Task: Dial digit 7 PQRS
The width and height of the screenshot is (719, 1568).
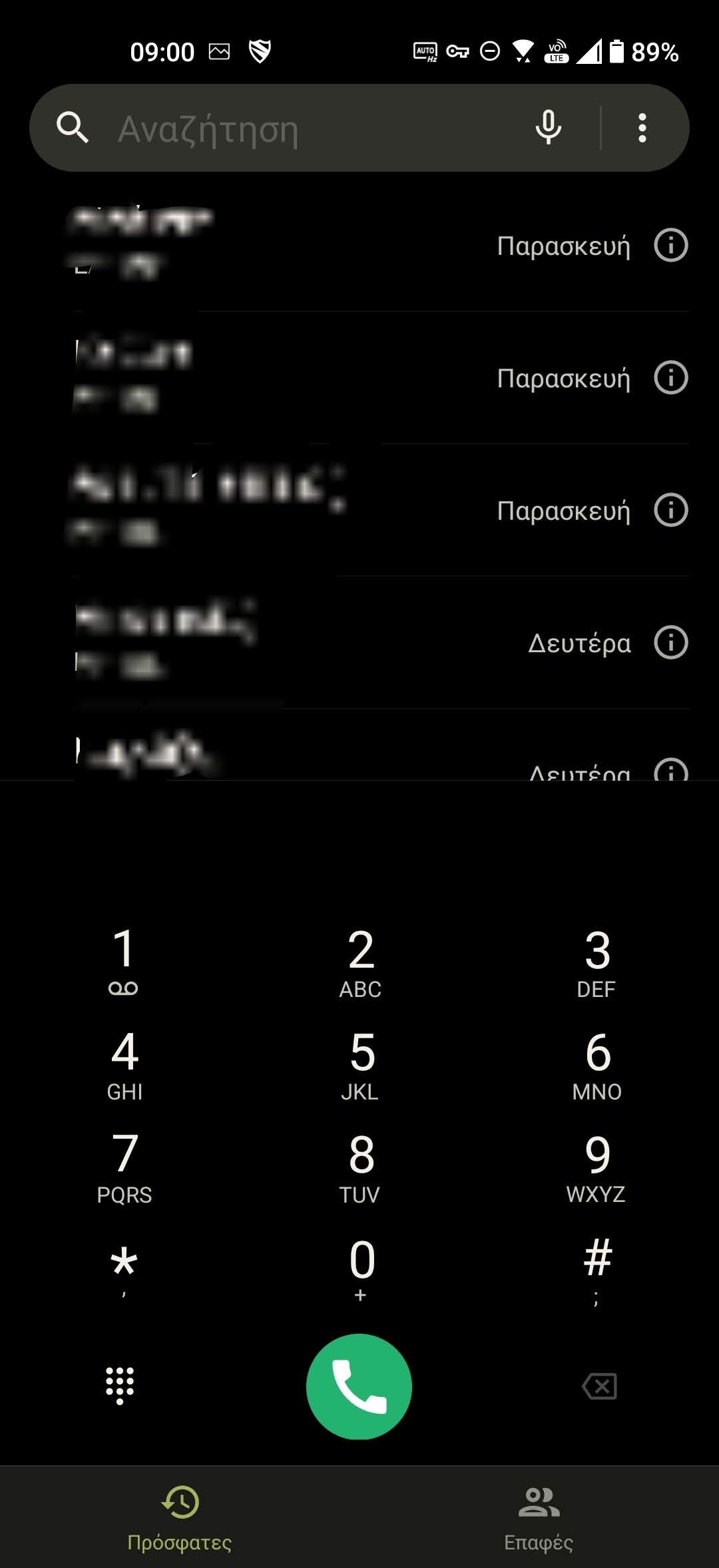Action: point(124,1167)
